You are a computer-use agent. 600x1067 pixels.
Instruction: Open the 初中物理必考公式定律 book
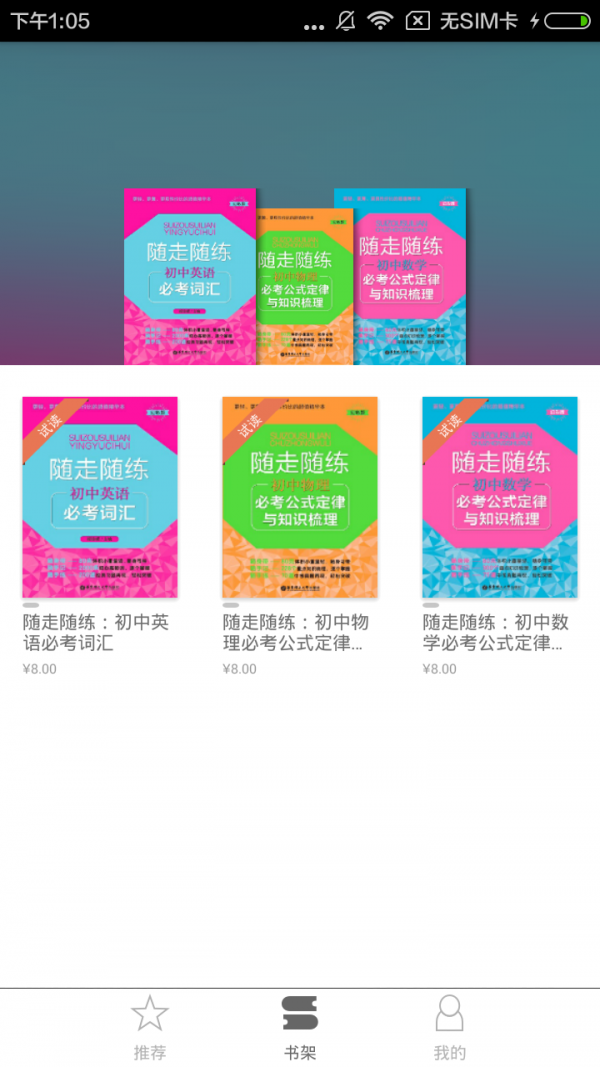pyautogui.click(x=300, y=497)
